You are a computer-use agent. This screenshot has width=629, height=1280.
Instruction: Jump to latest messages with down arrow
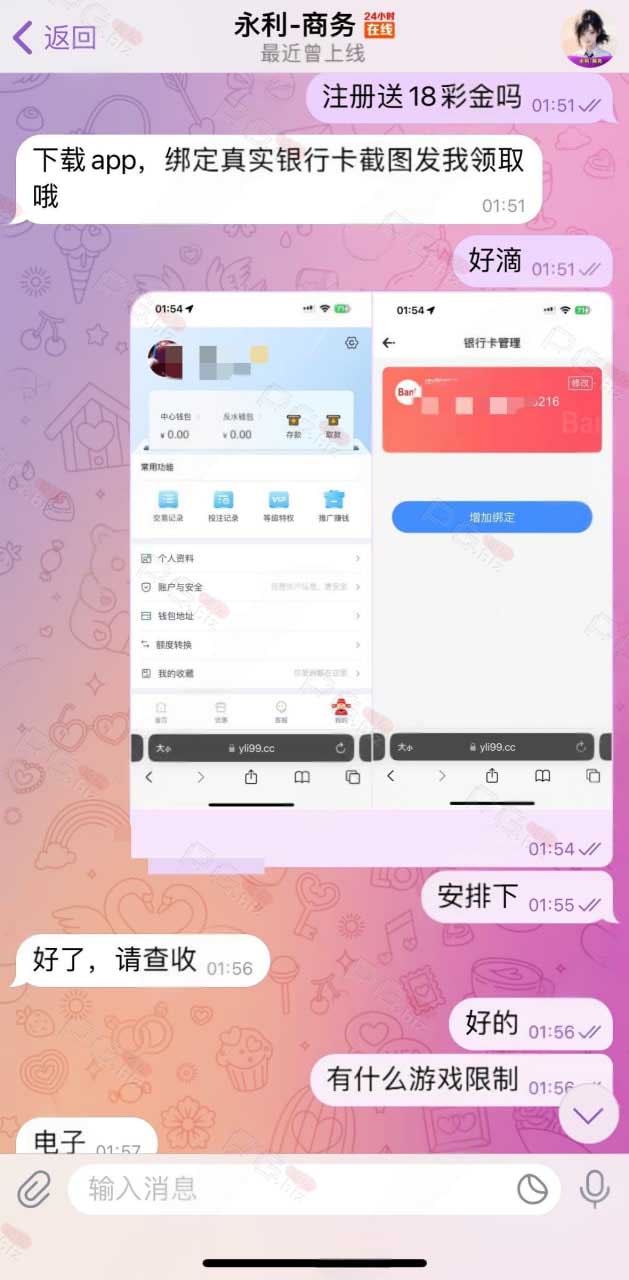coord(588,1114)
